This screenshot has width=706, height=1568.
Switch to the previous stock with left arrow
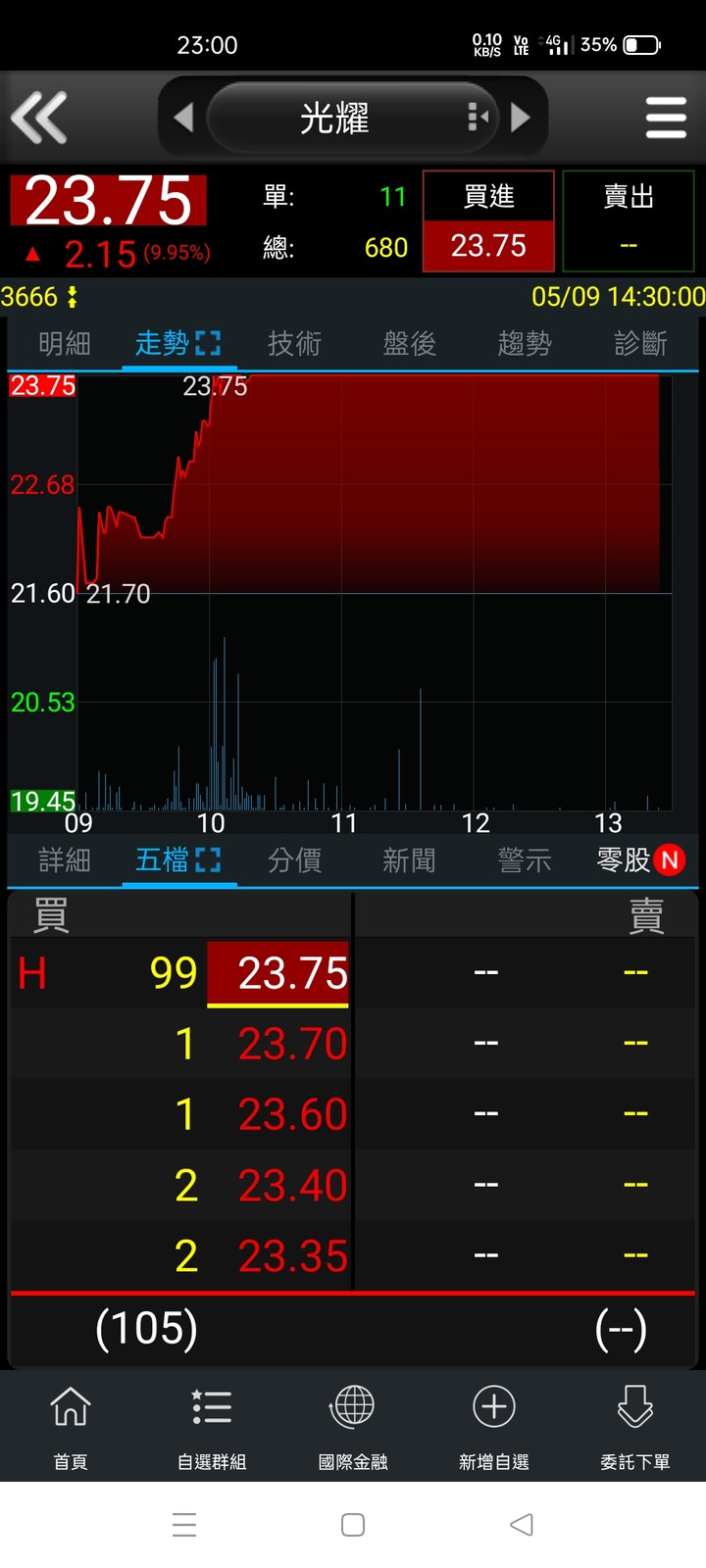coord(183,118)
